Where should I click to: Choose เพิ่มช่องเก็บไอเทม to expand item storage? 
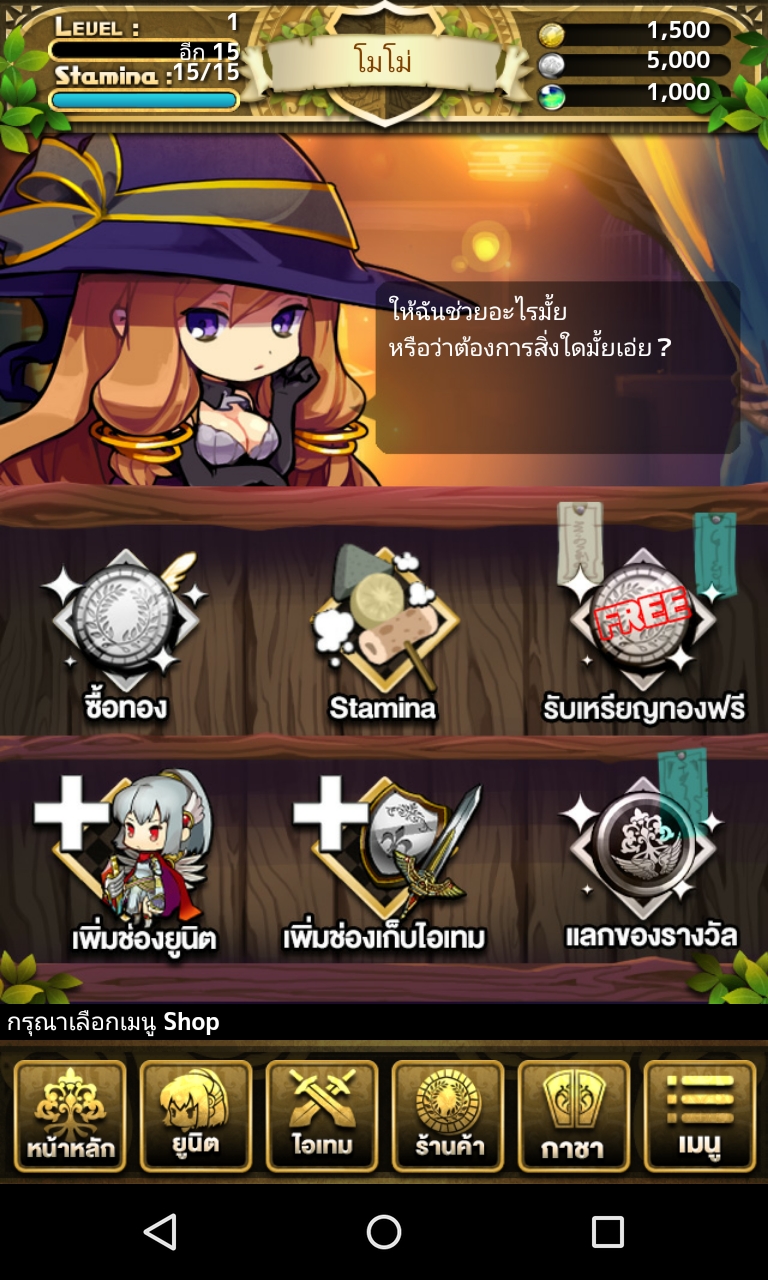(385, 860)
